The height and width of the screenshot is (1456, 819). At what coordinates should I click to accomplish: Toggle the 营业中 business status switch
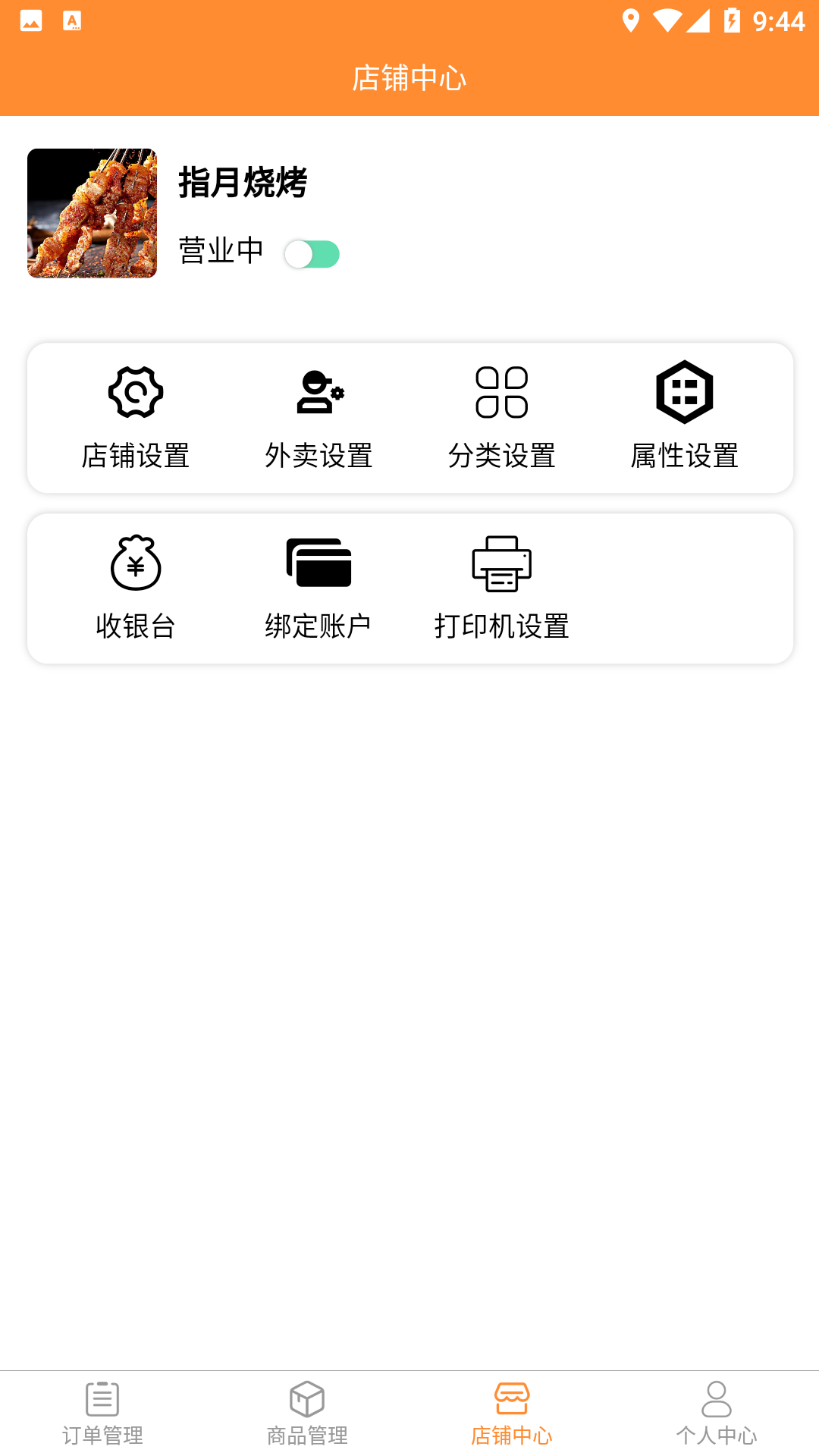tap(312, 254)
